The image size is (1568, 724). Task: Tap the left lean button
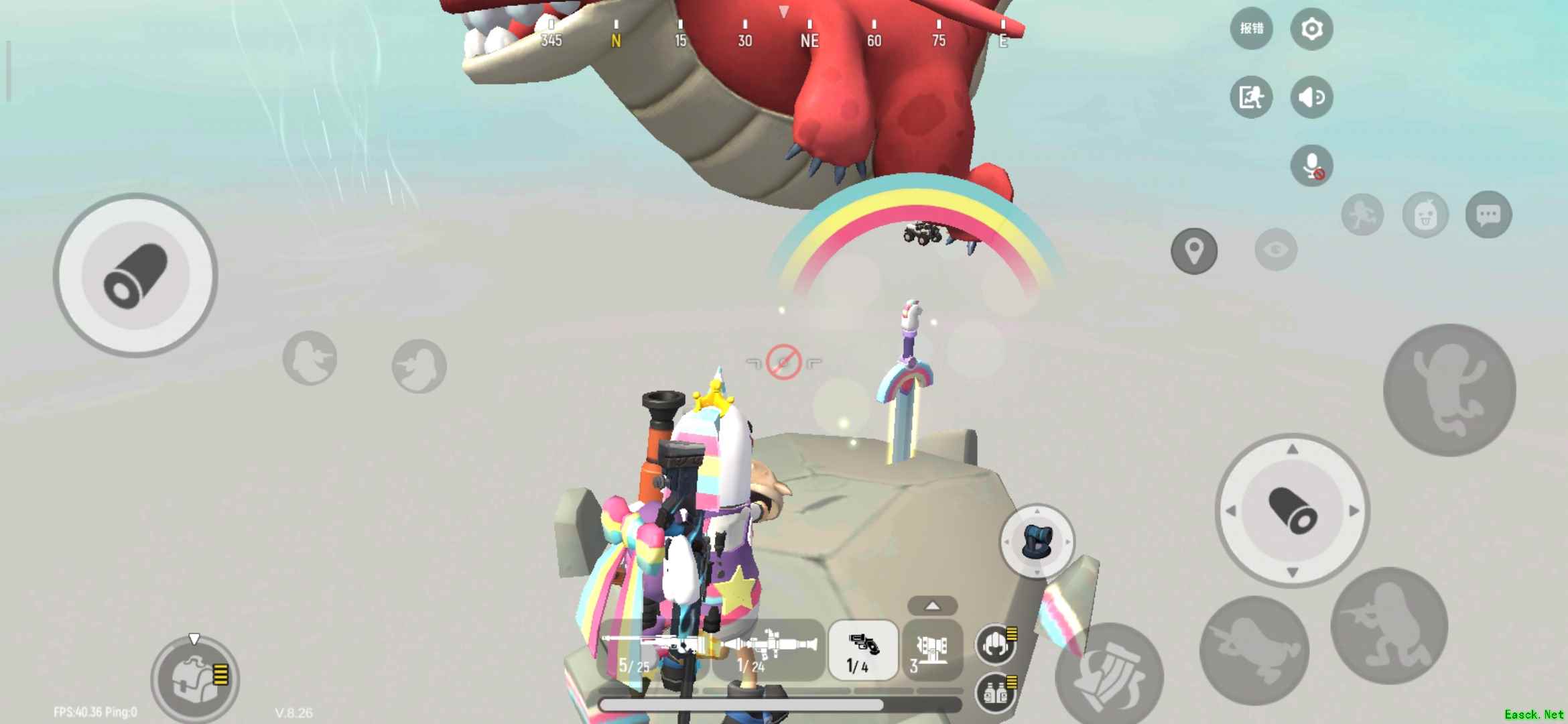click(310, 358)
